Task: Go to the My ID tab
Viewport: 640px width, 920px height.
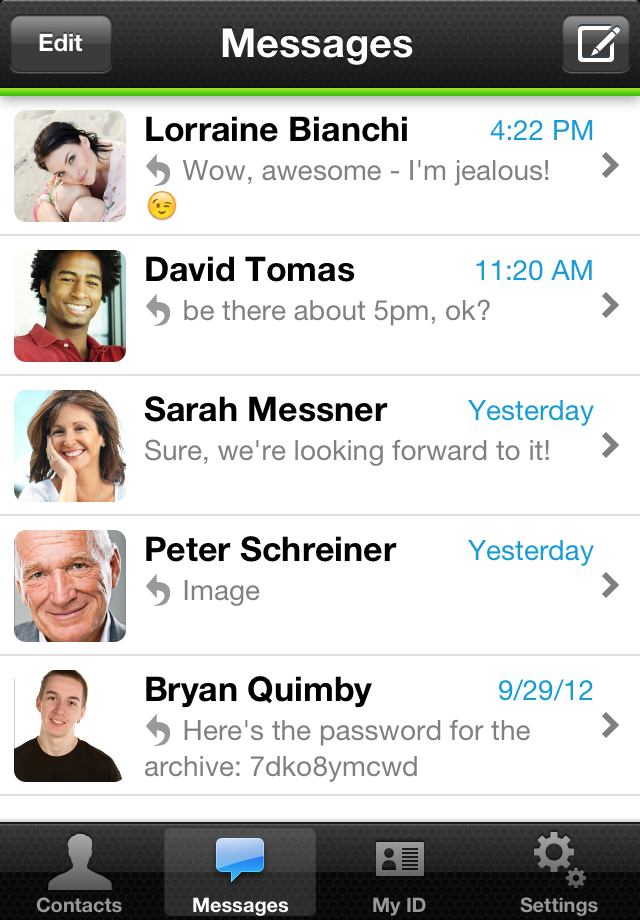Action: (x=399, y=873)
